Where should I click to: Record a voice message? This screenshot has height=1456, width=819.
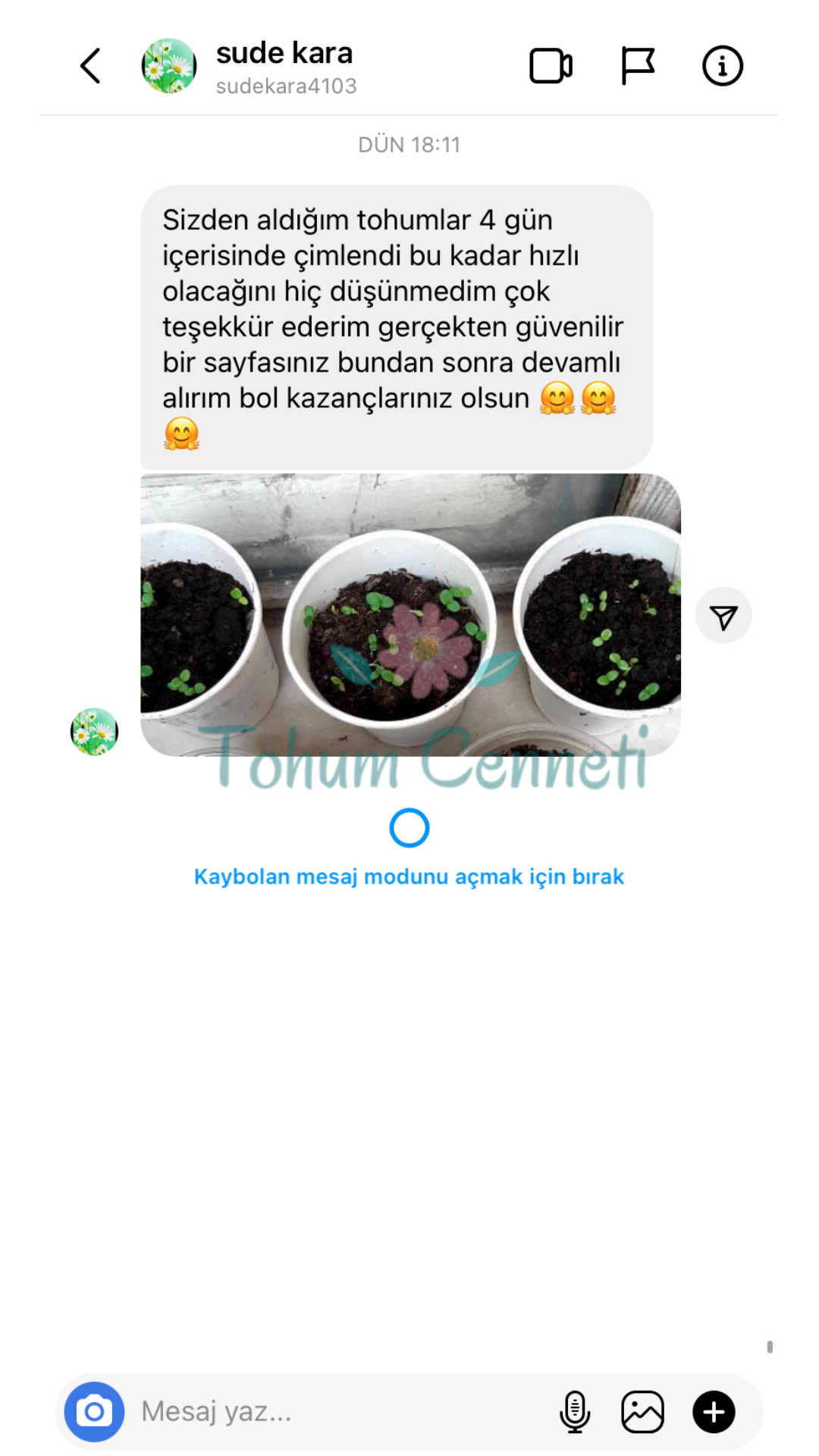[x=574, y=1412]
